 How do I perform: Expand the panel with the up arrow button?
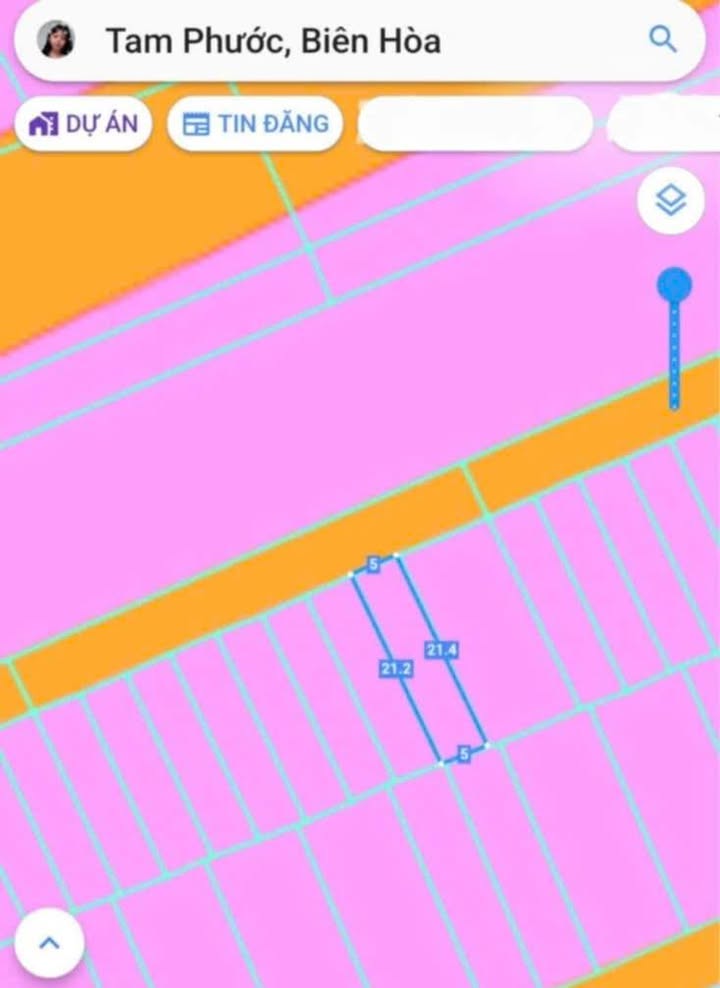(49, 942)
